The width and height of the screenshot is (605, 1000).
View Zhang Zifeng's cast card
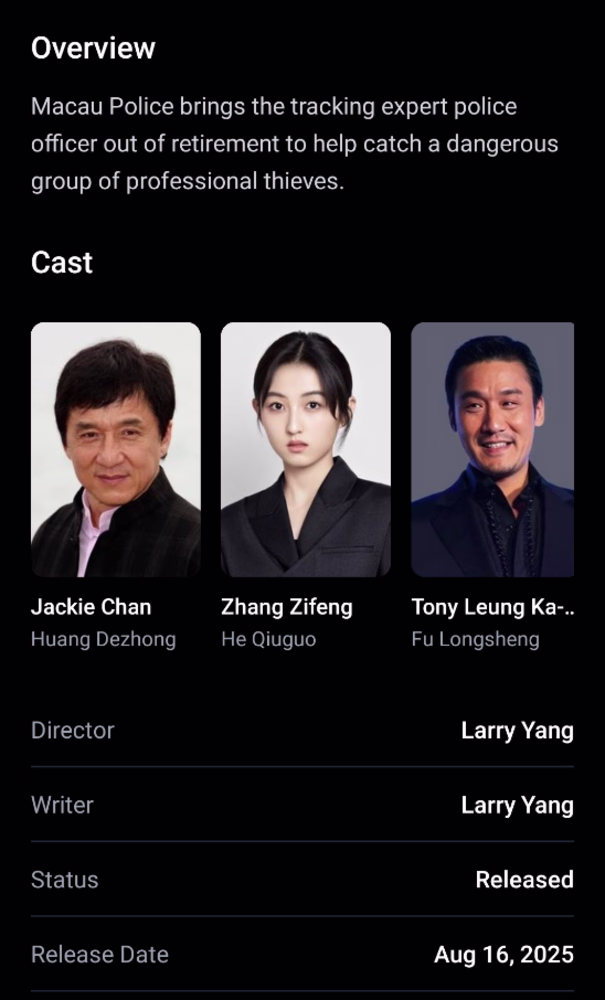pyautogui.click(x=305, y=450)
